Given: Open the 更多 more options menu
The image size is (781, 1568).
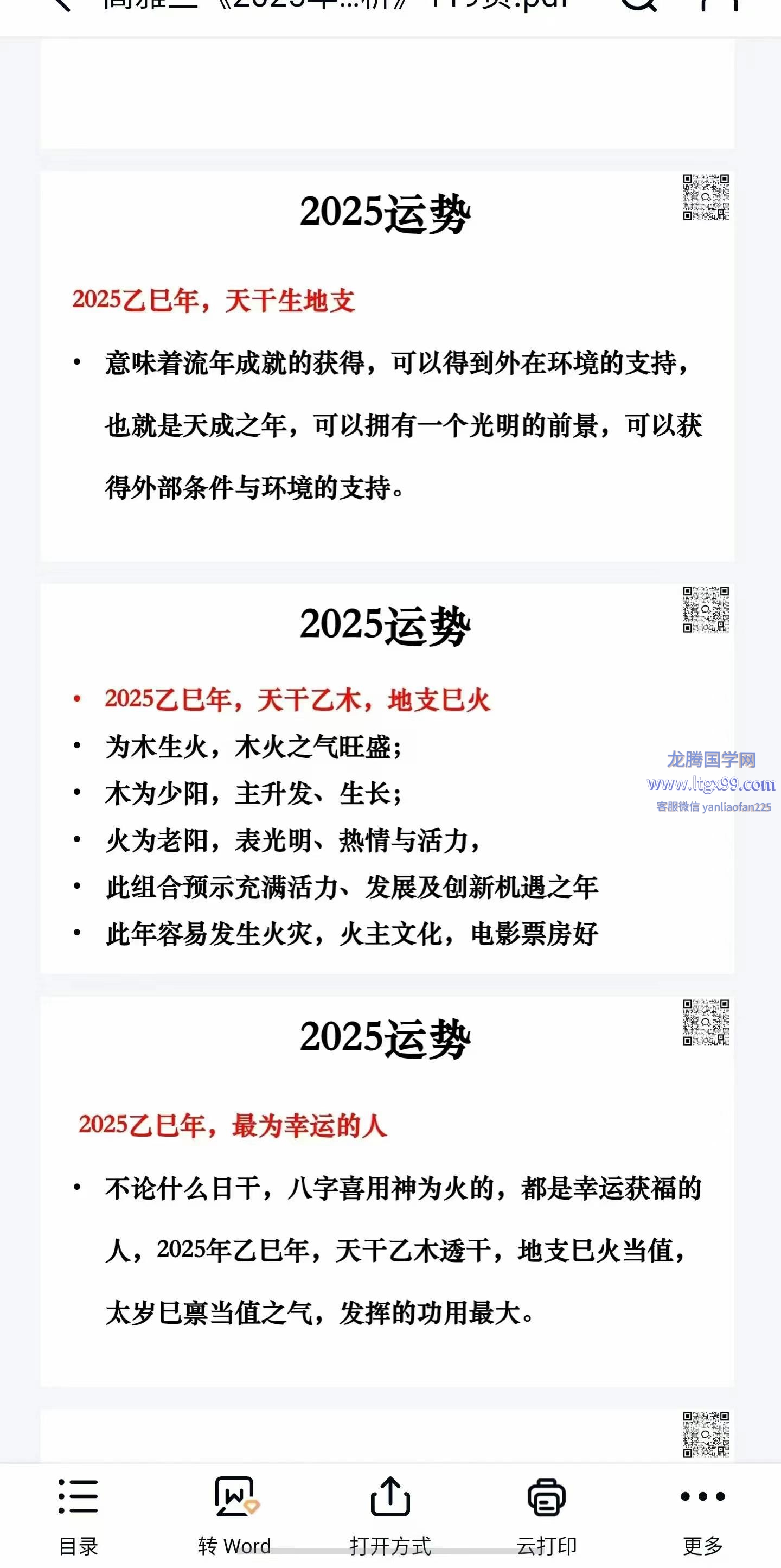Looking at the screenshot, I should pyautogui.click(x=702, y=1514).
